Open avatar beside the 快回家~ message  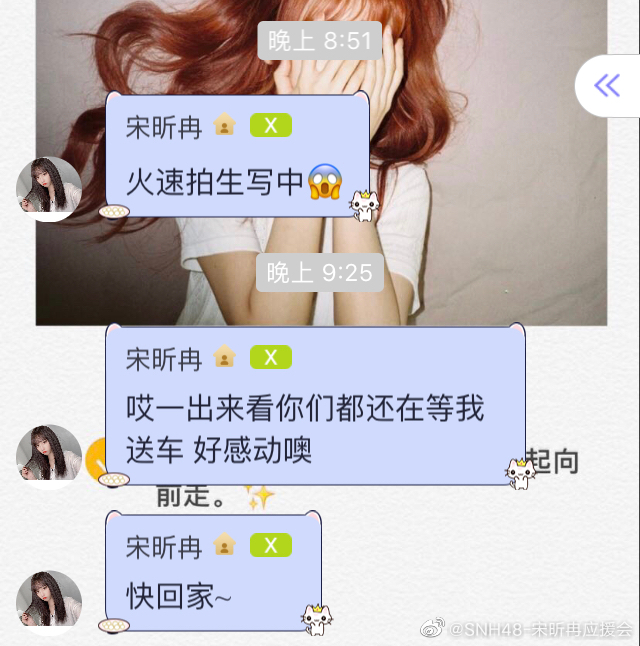(49, 601)
